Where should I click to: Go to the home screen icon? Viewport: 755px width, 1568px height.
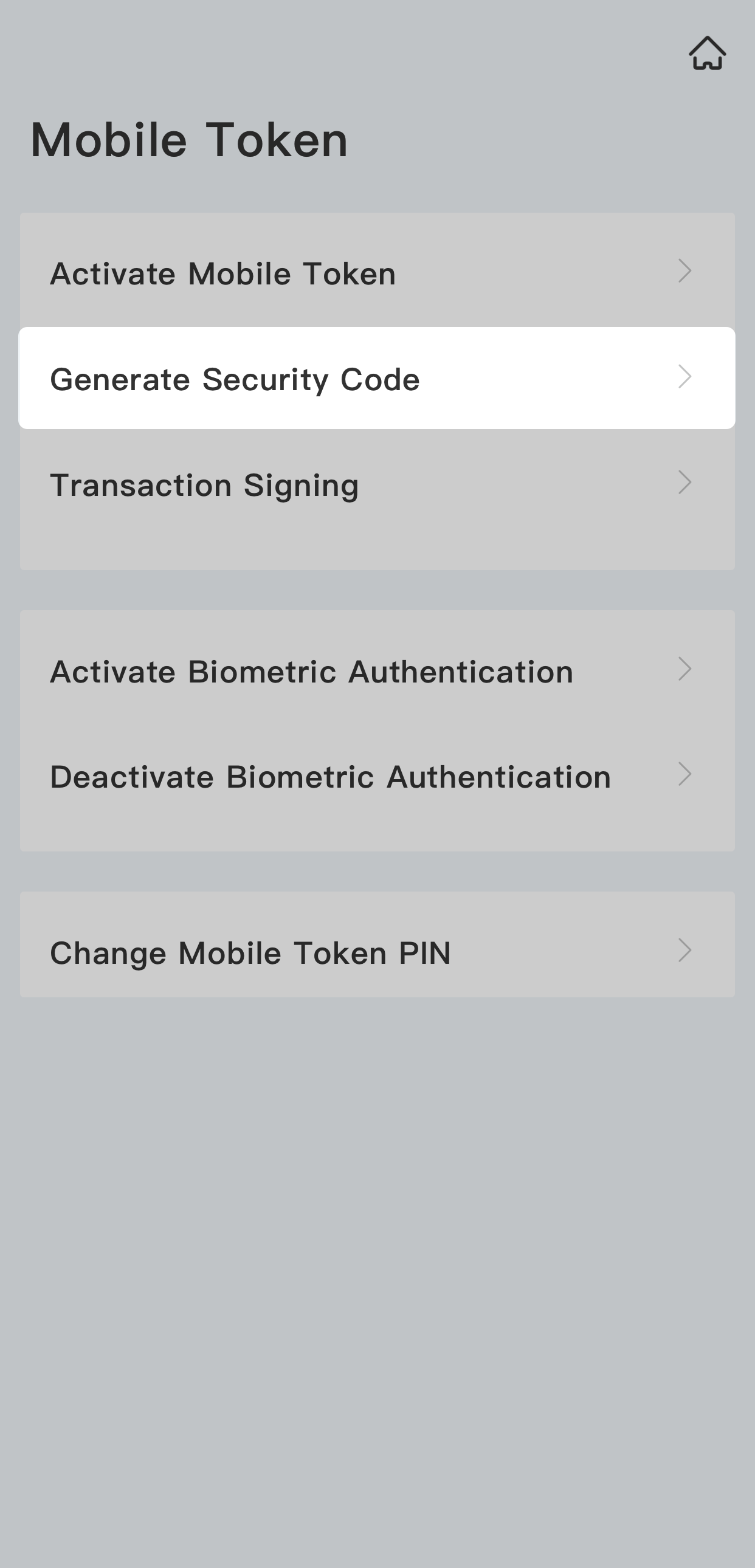click(x=707, y=53)
